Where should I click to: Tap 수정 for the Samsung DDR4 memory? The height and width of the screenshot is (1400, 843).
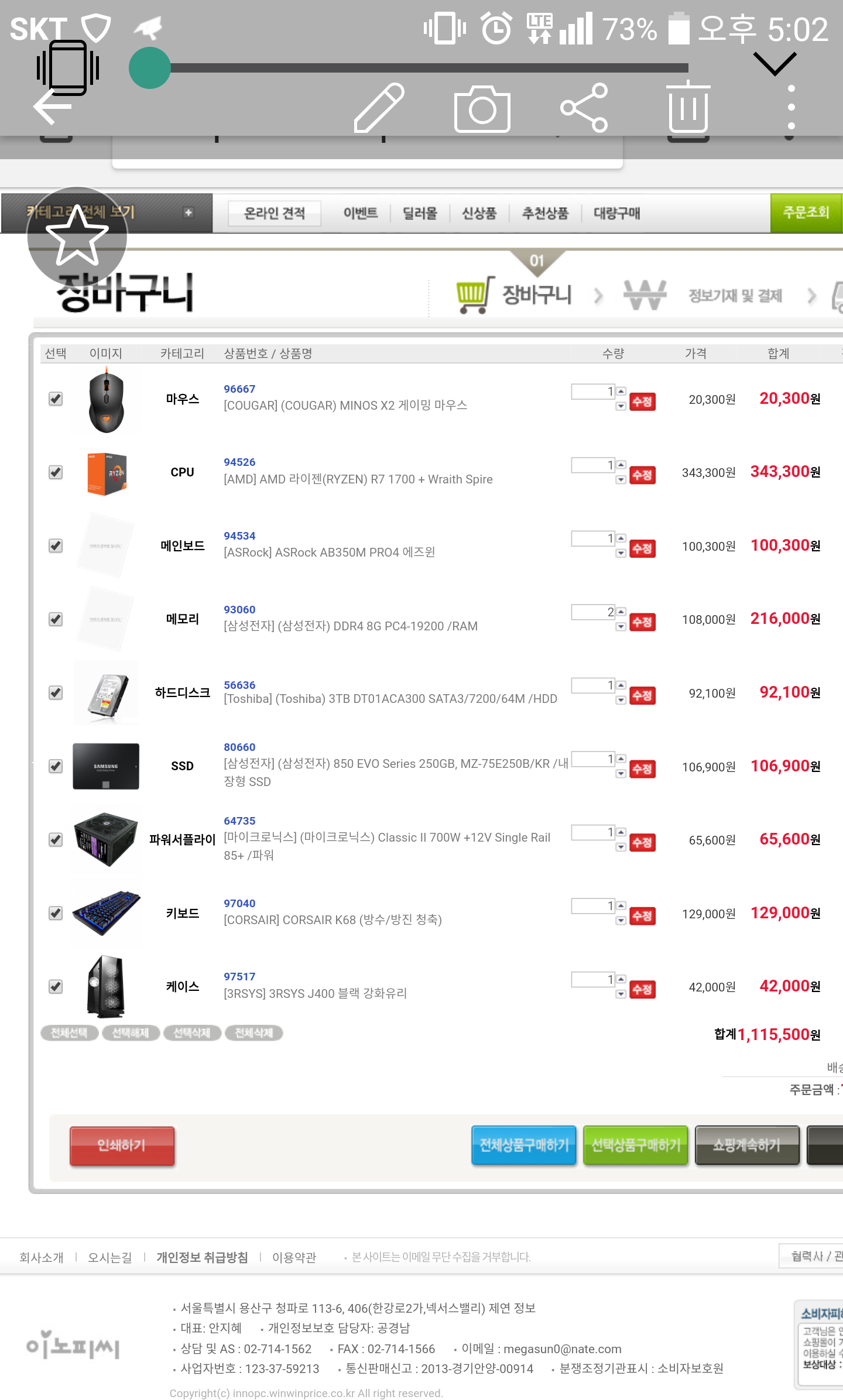click(x=642, y=622)
